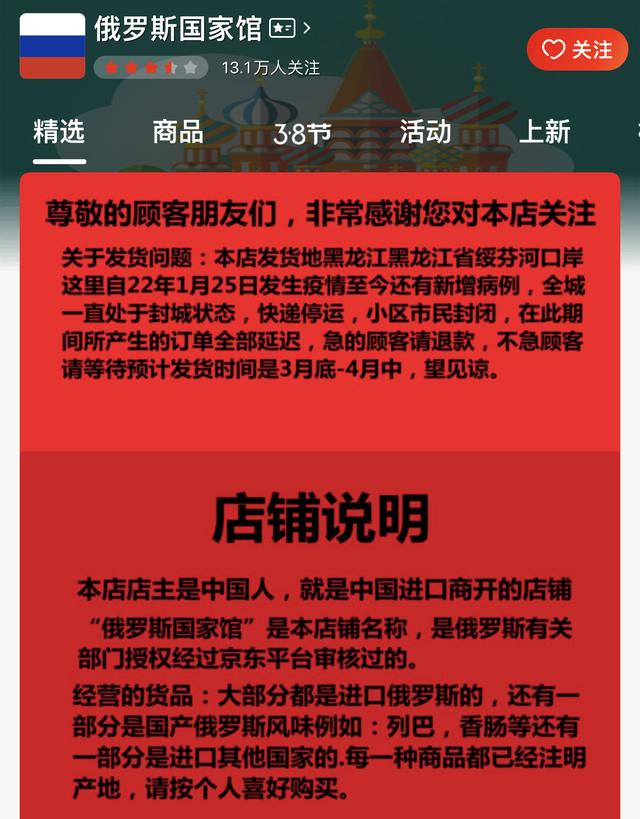640x819 pixels.
Task: Switch to the 精选 tab
Action: tap(59, 132)
